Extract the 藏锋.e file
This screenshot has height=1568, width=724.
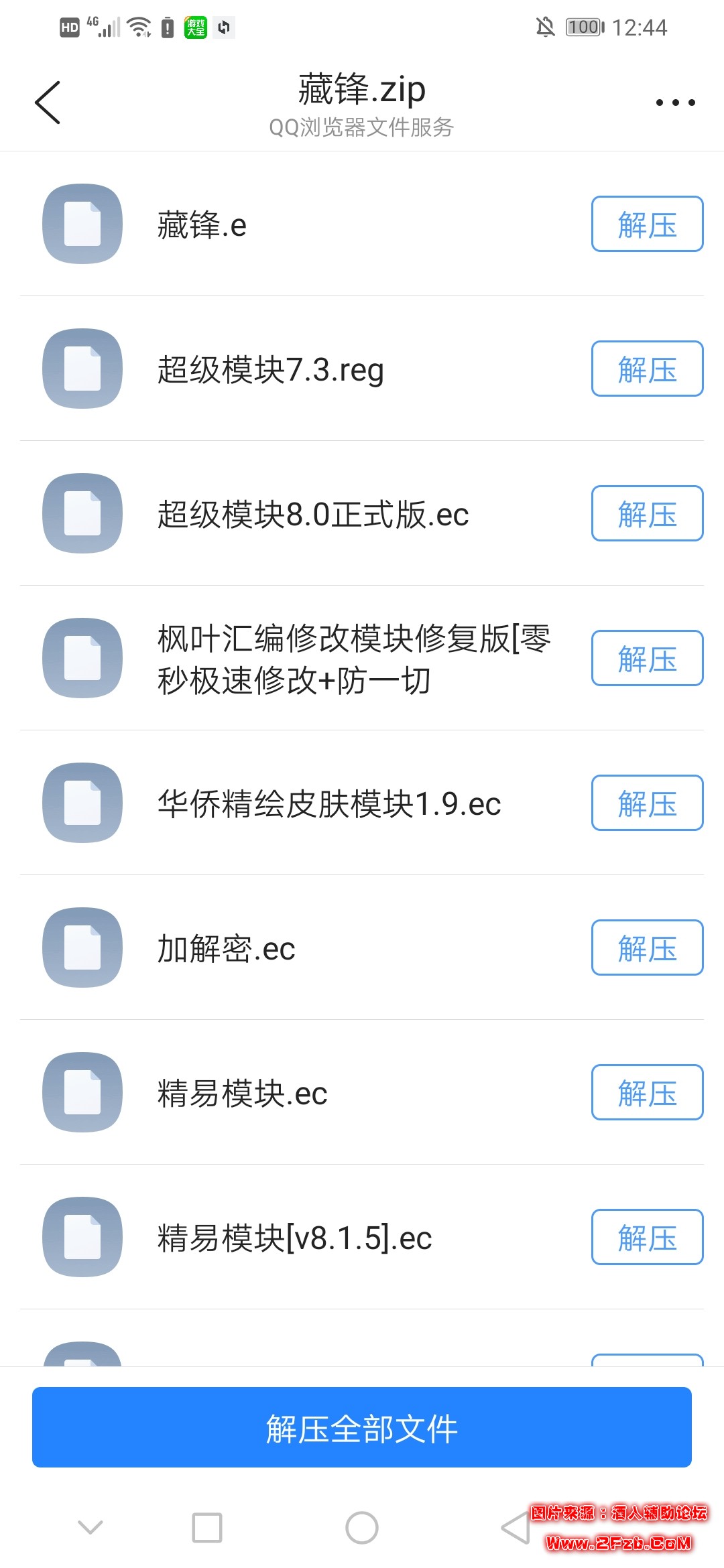646,224
